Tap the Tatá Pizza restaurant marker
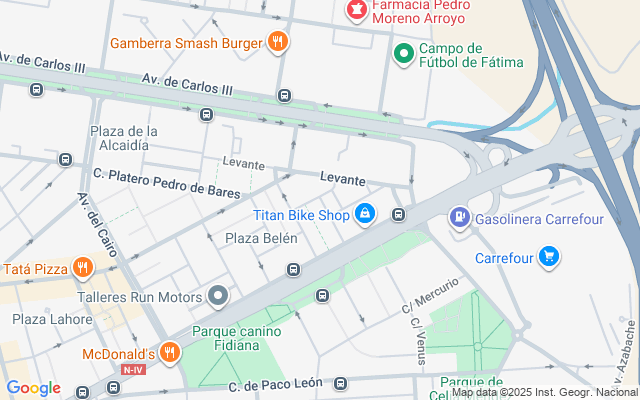Screen dimensions: 640x400 point(82,269)
